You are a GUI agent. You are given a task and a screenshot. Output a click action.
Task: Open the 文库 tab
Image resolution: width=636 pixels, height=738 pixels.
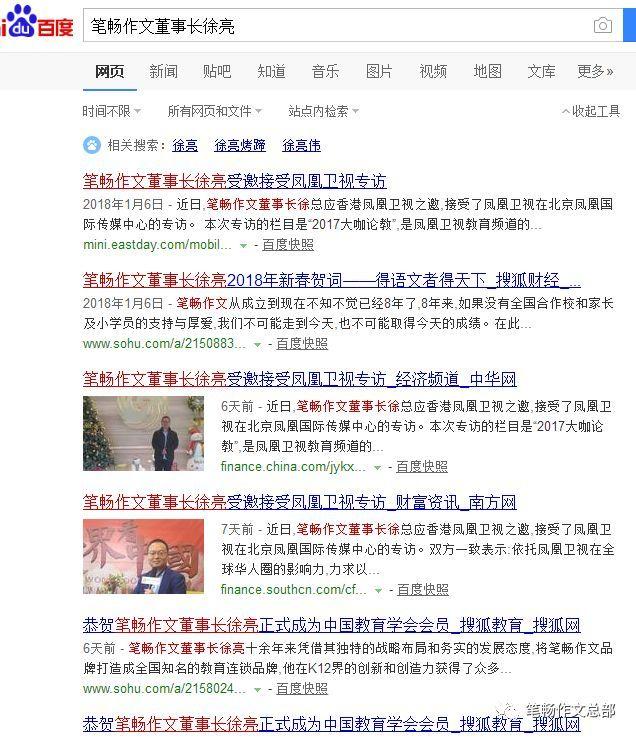pyautogui.click(x=541, y=72)
